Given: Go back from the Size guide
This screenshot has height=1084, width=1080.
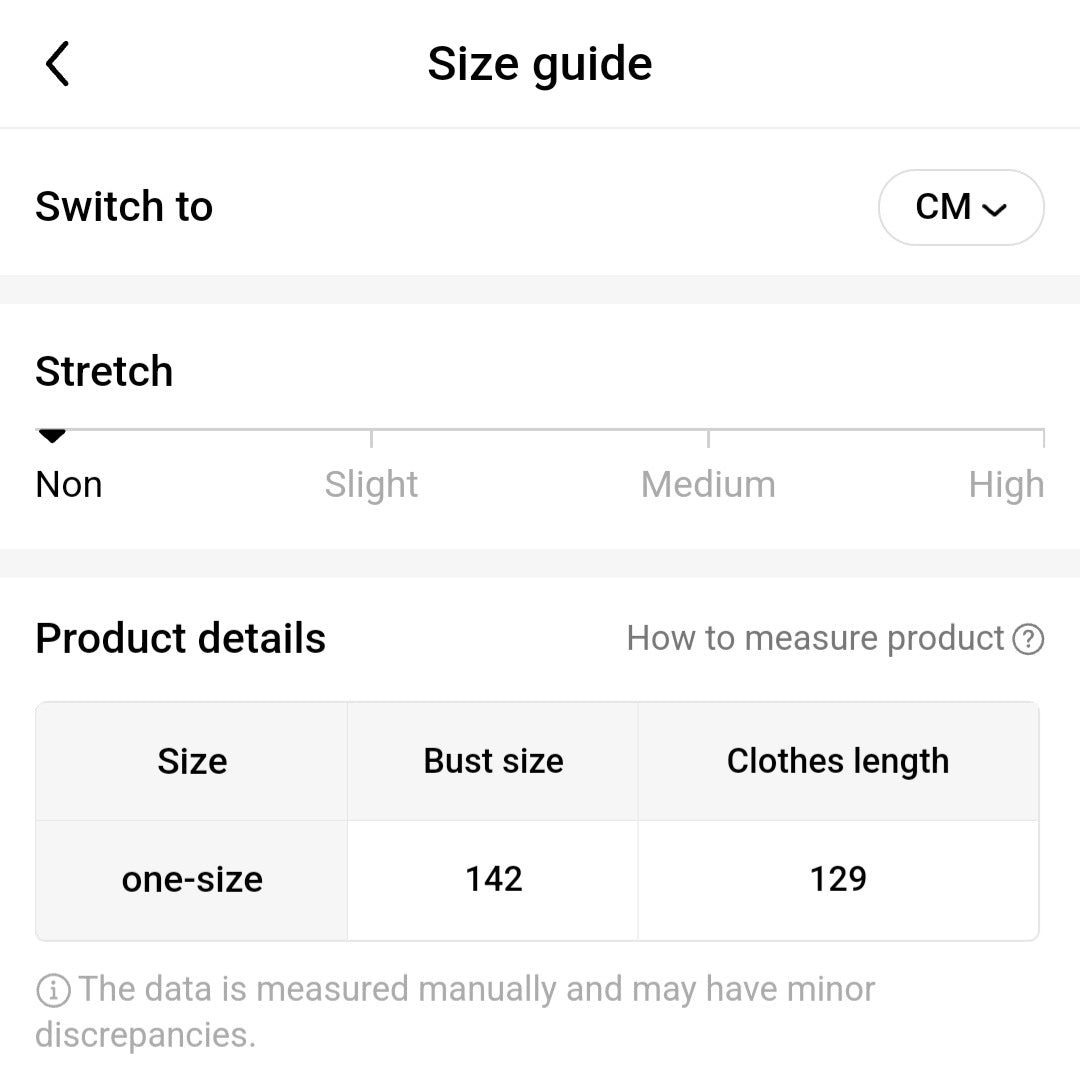Looking at the screenshot, I should [58, 64].
